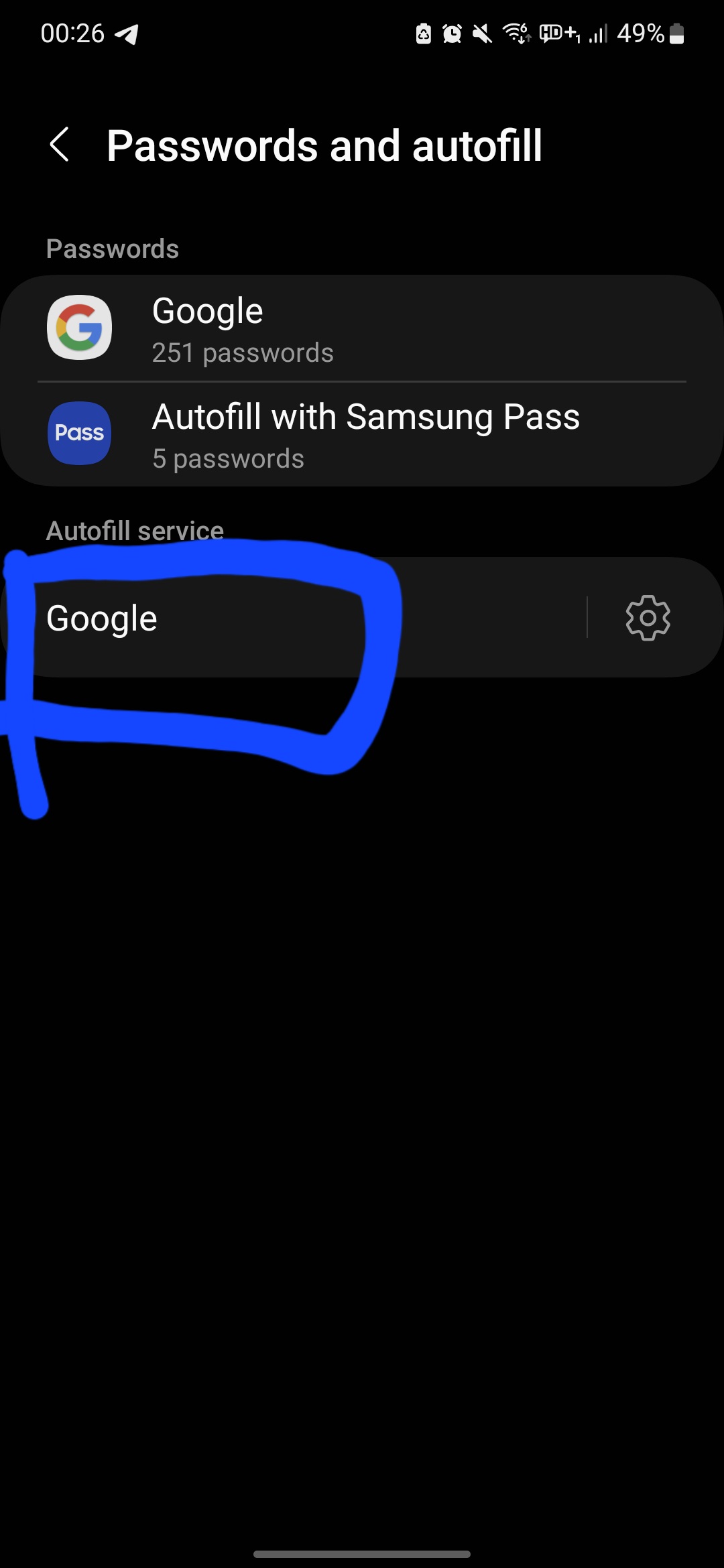Open Google passwords with 251 passwords

point(362,328)
